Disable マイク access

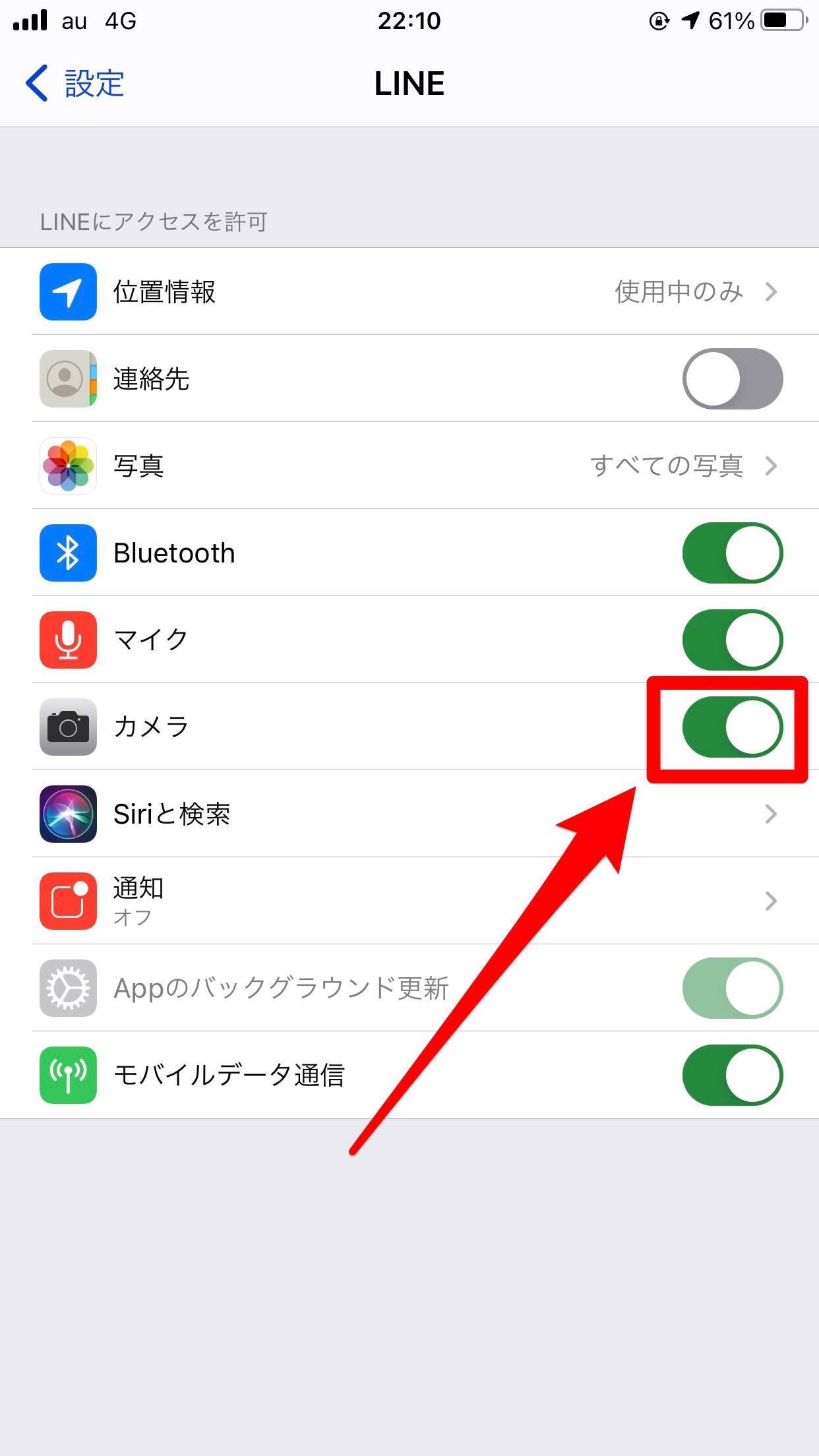pyautogui.click(x=732, y=640)
